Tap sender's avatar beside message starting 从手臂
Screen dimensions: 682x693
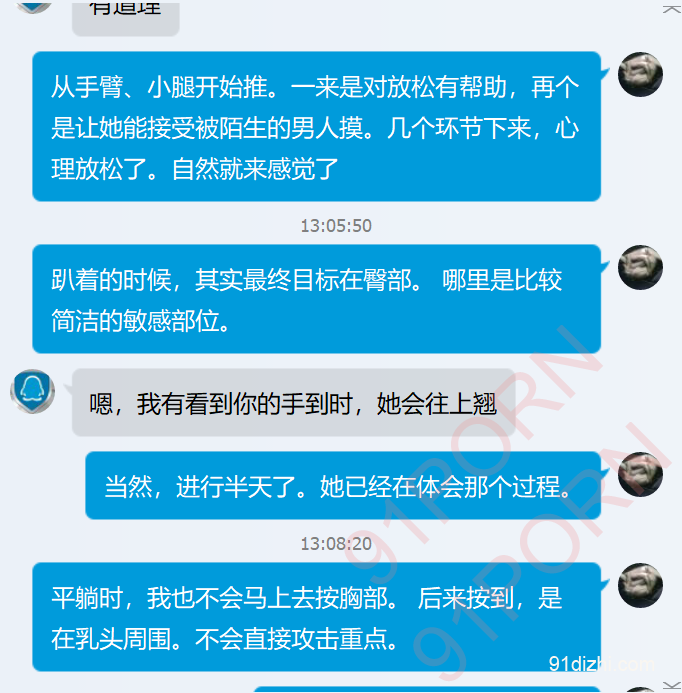coord(640,74)
